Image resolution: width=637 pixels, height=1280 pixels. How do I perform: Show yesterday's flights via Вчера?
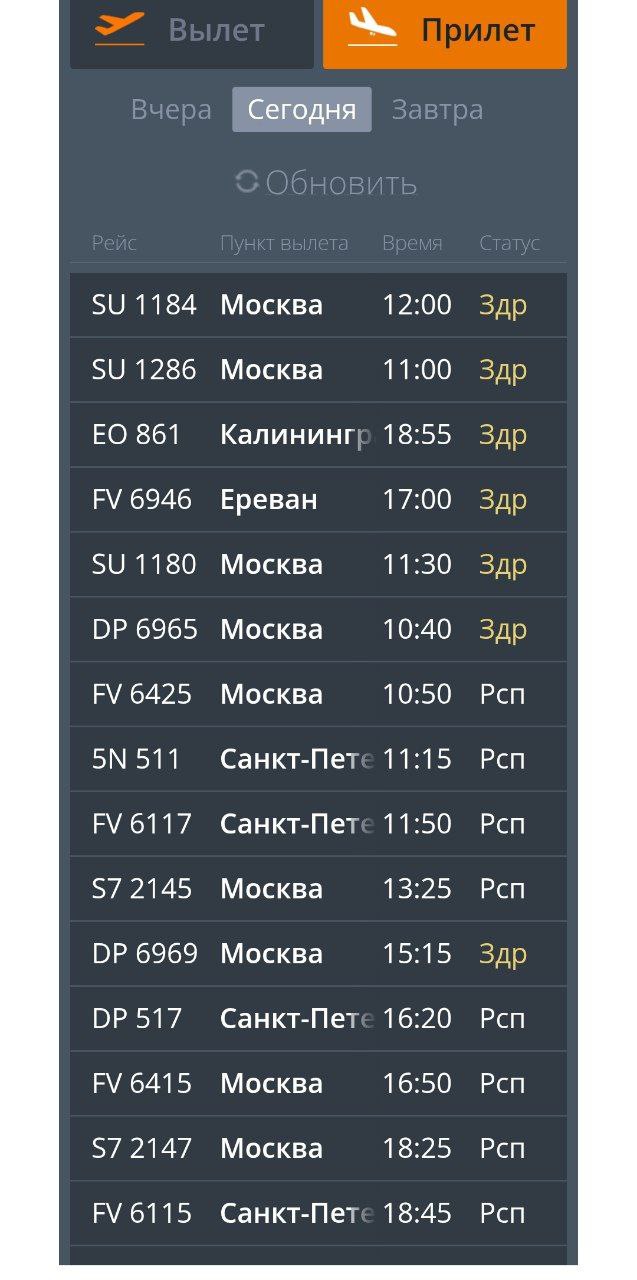[x=171, y=110]
